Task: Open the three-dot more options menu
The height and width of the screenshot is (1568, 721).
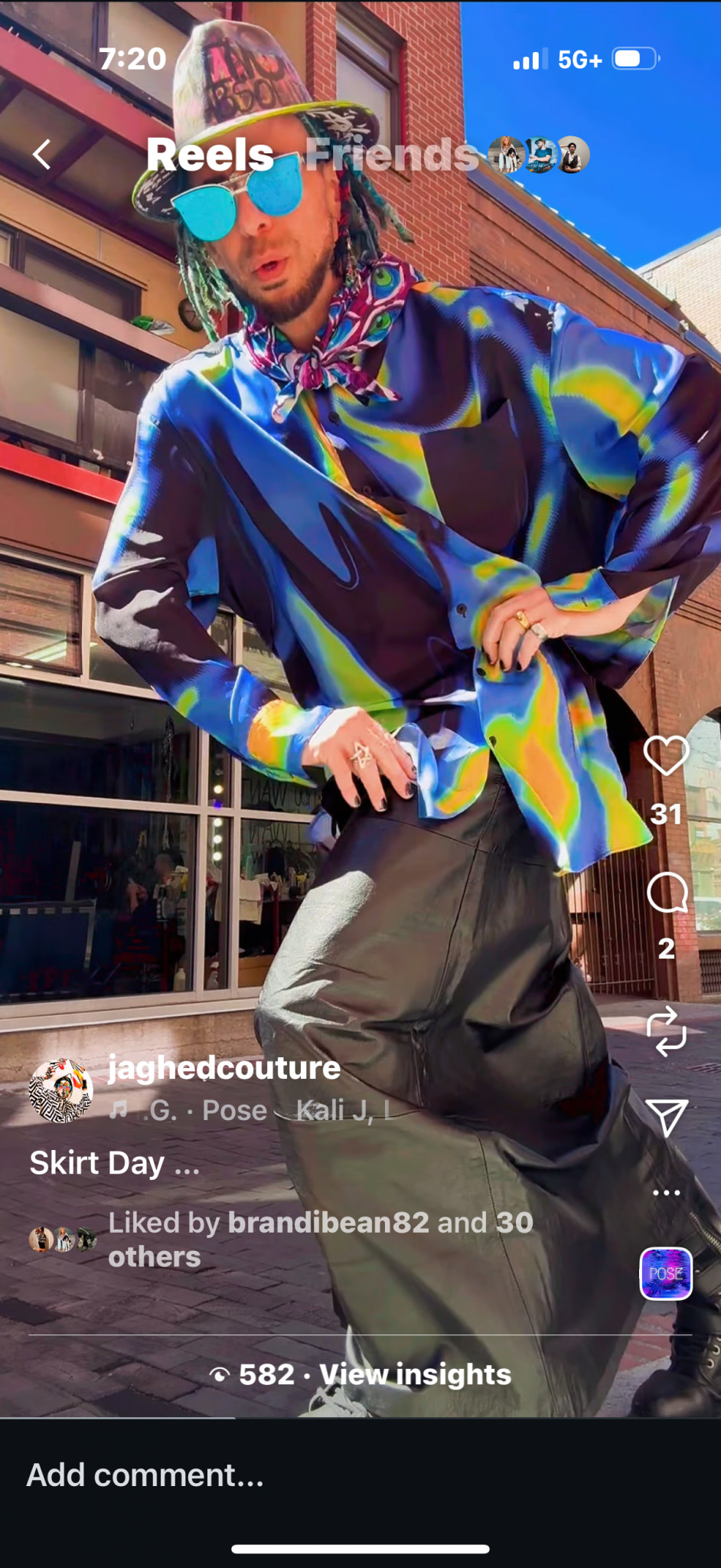Action: point(667,1193)
